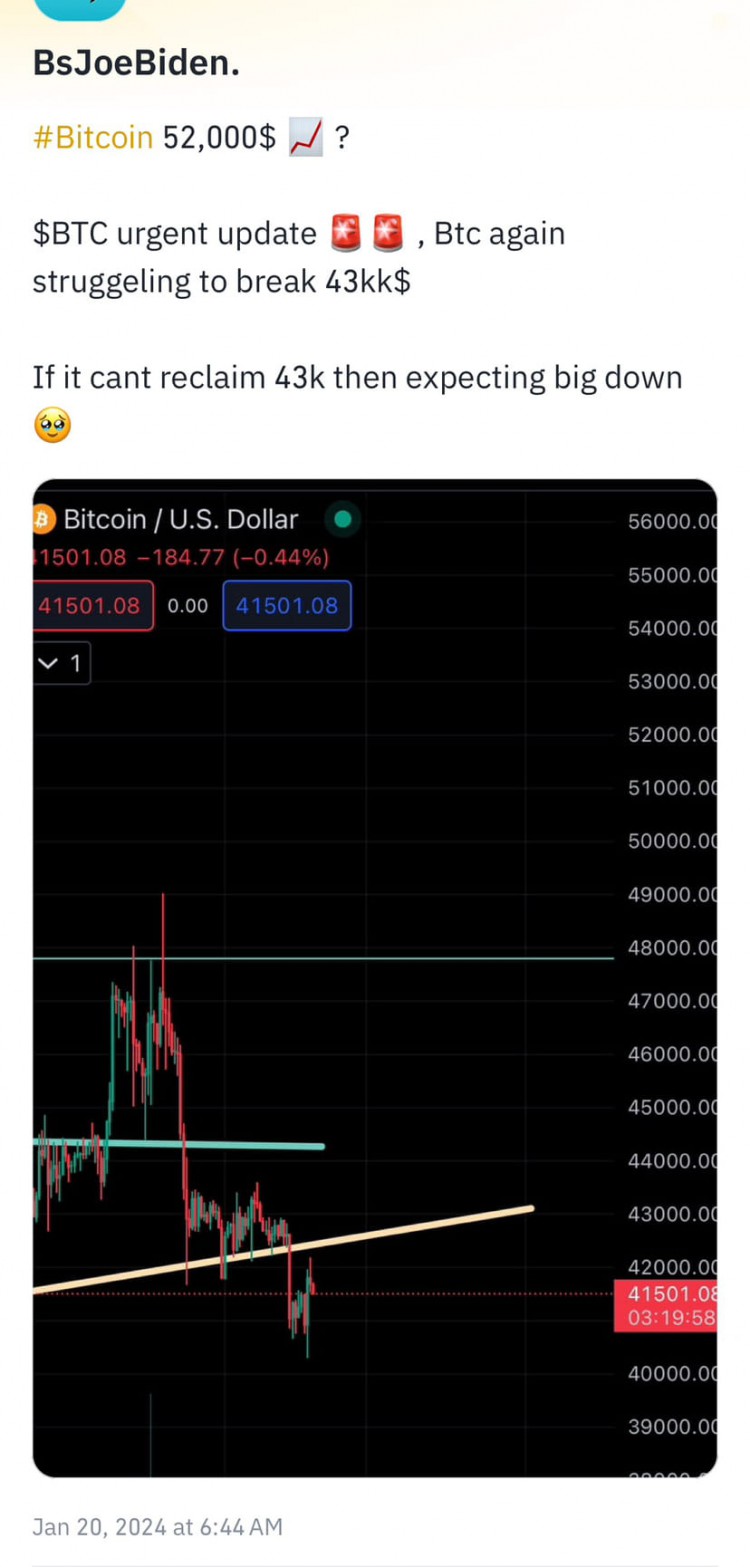Open BsJoeBiden's profile from the author name
This screenshot has width=750, height=1567.
pos(136,65)
